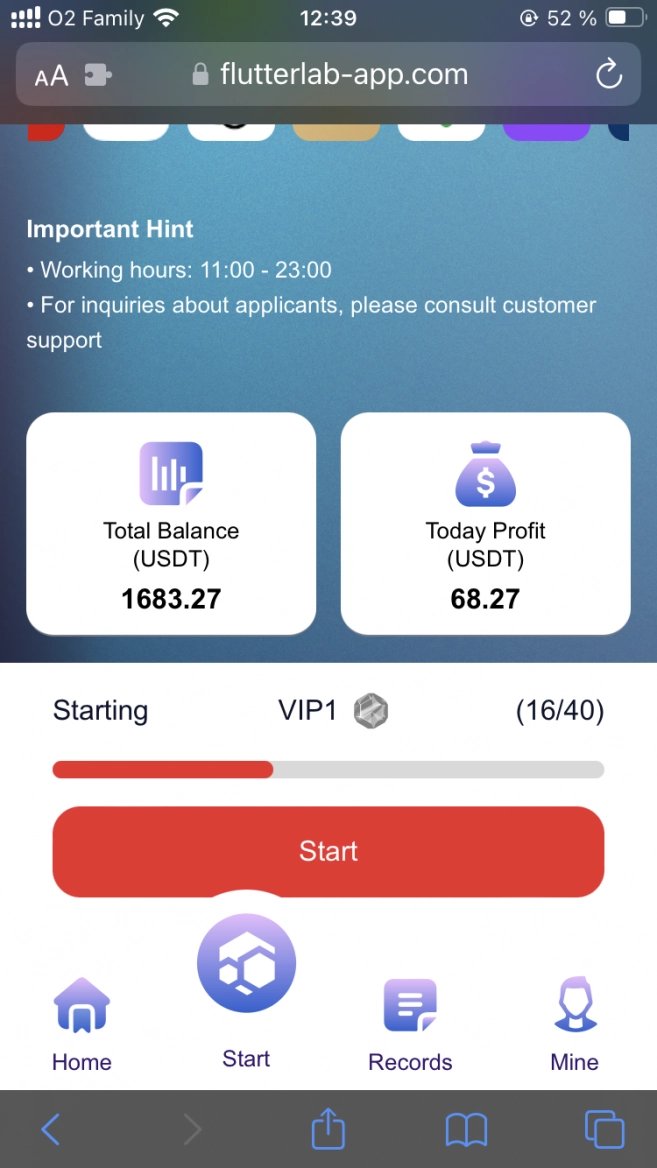Switch to the Records tab
This screenshot has height=1168, width=657.
pyautogui.click(x=410, y=1023)
